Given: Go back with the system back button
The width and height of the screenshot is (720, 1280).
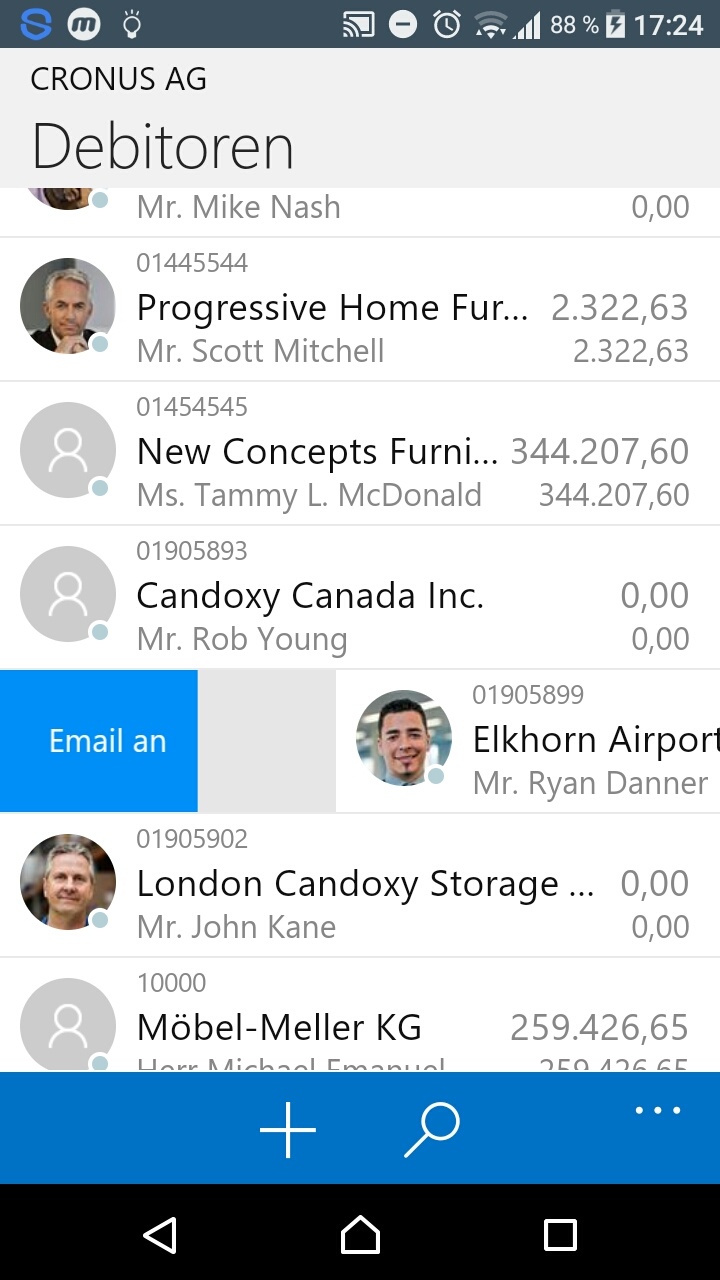Looking at the screenshot, I should pyautogui.click(x=160, y=1234).
